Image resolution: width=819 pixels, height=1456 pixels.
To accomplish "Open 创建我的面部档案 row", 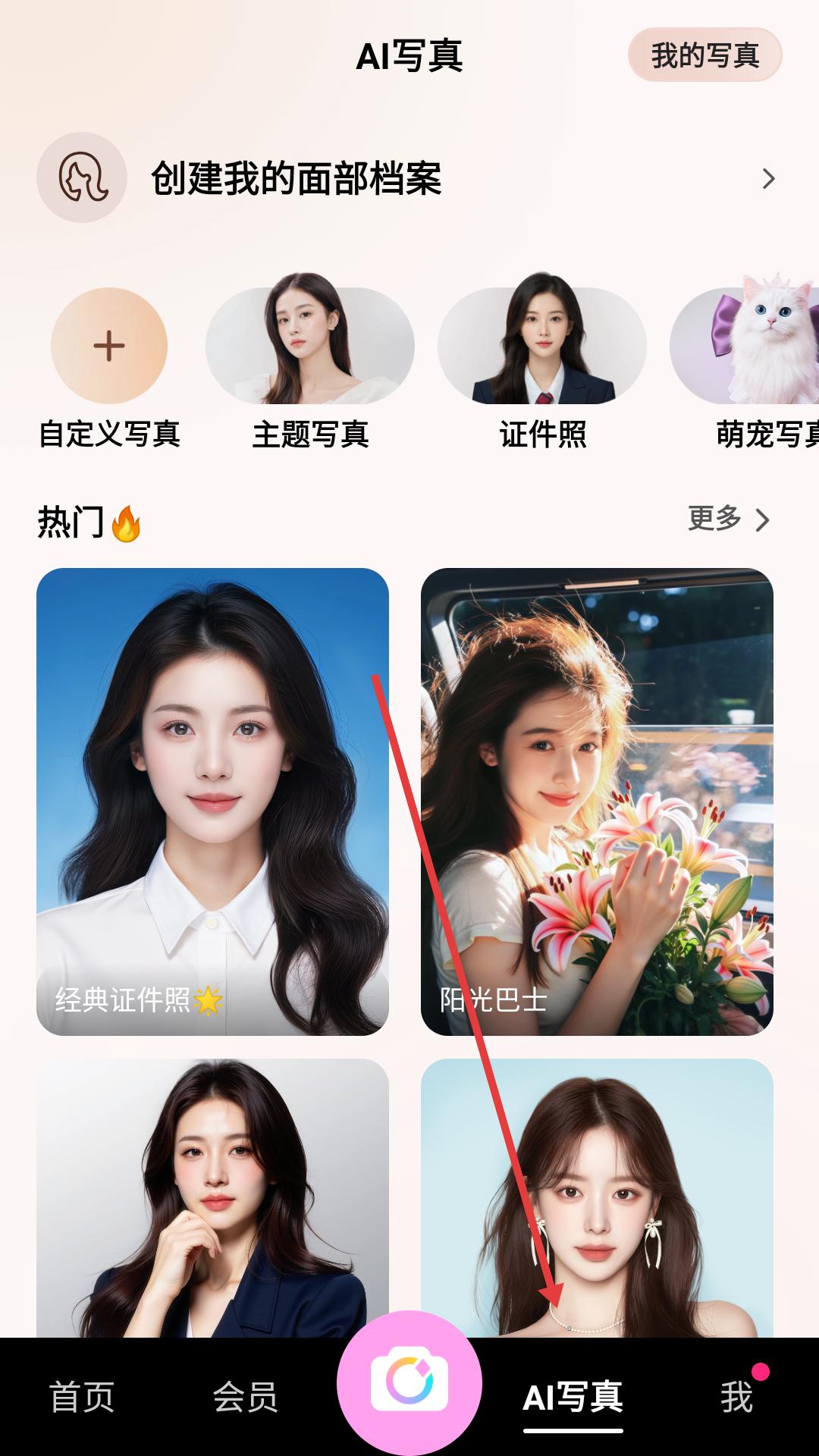I will click(409, 178).
